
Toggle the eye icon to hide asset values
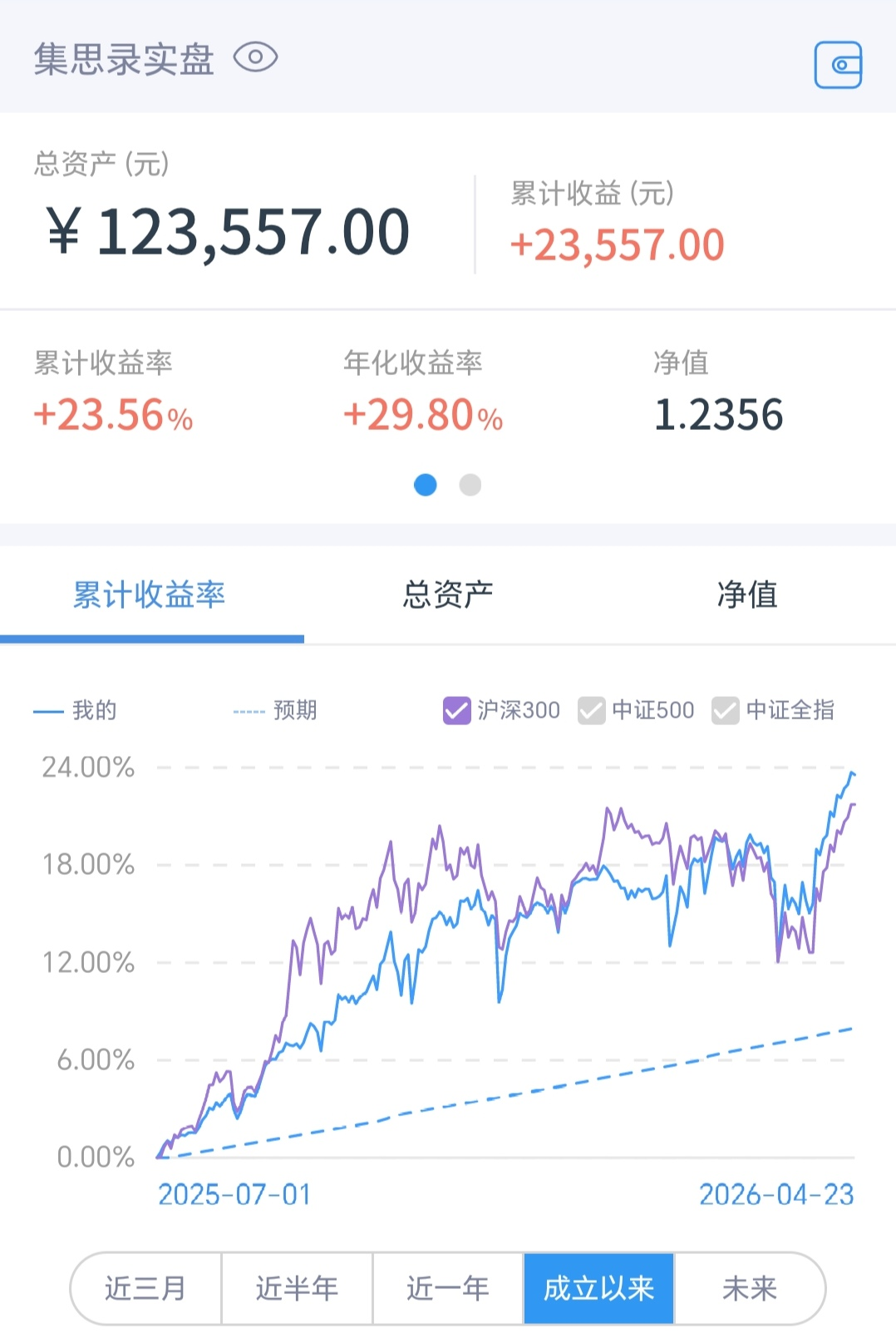(255, 57)
